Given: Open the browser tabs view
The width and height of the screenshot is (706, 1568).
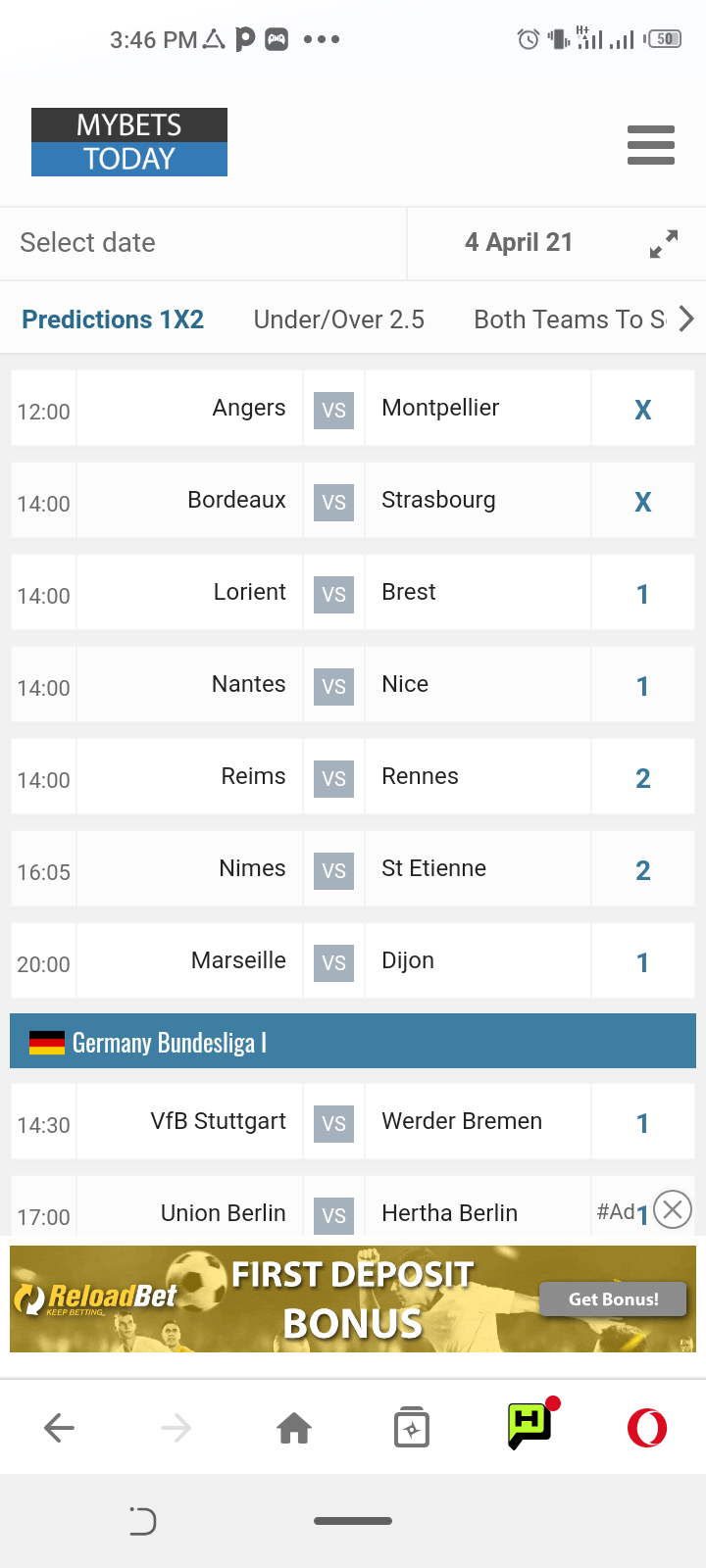Looking at the screenshot, I should tap(412, 1428).
